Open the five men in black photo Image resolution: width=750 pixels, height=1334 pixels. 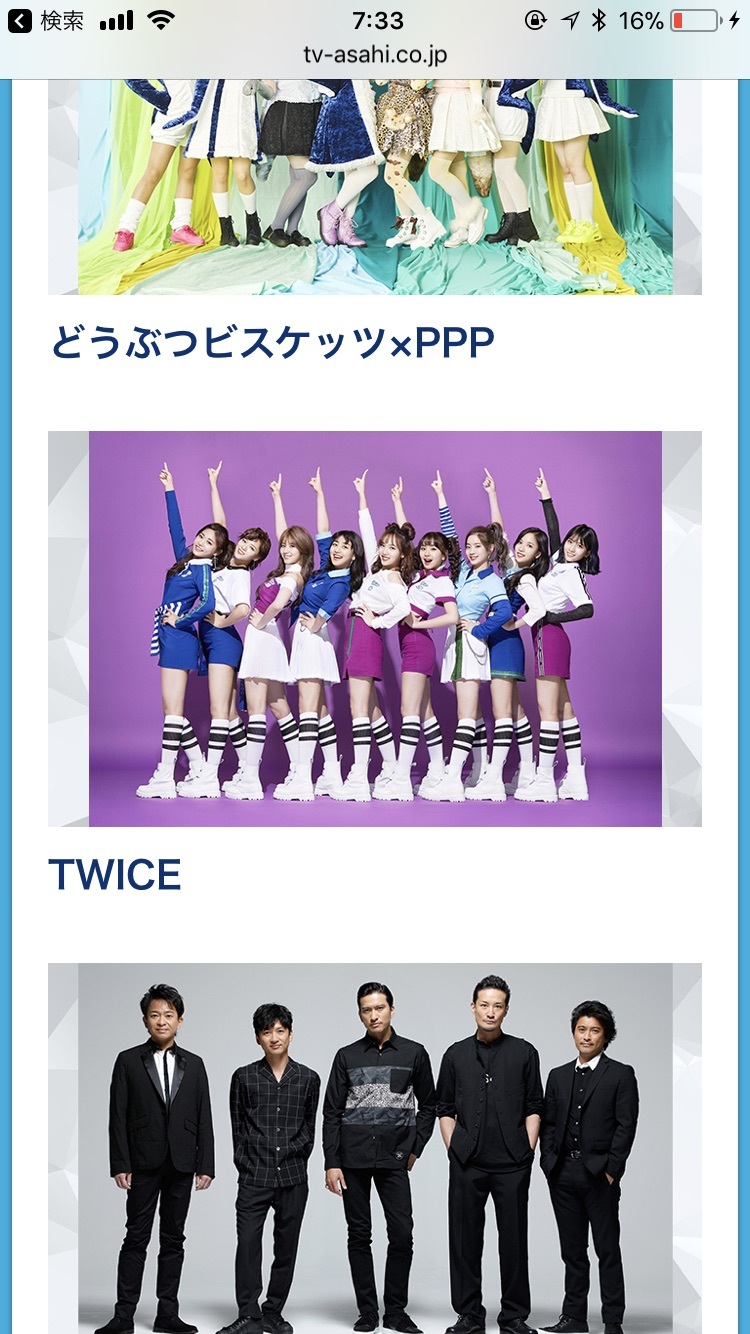[x=375, y=1148]
